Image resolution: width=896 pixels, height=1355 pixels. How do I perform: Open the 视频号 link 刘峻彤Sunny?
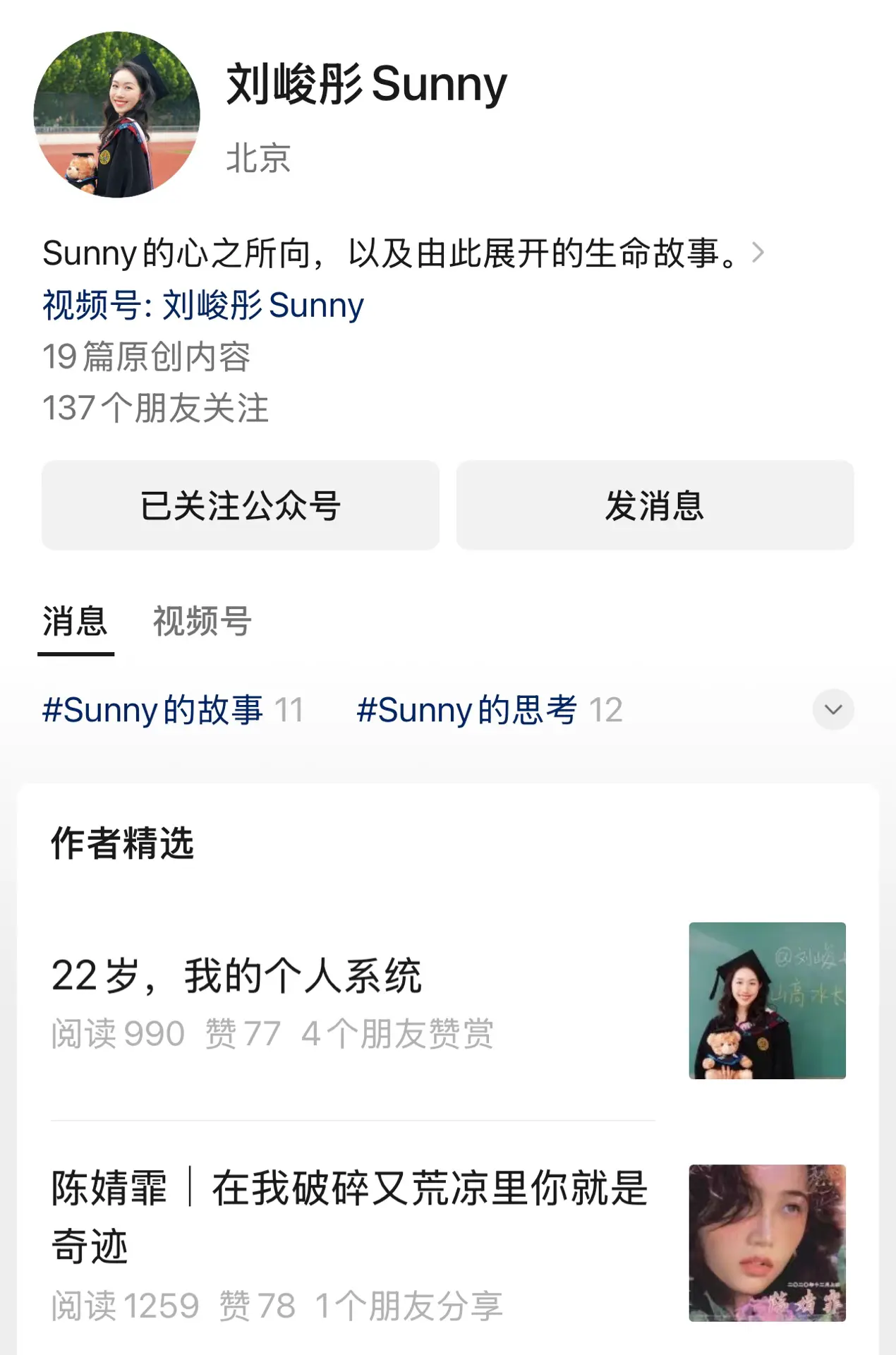click(x=203, y=306)
